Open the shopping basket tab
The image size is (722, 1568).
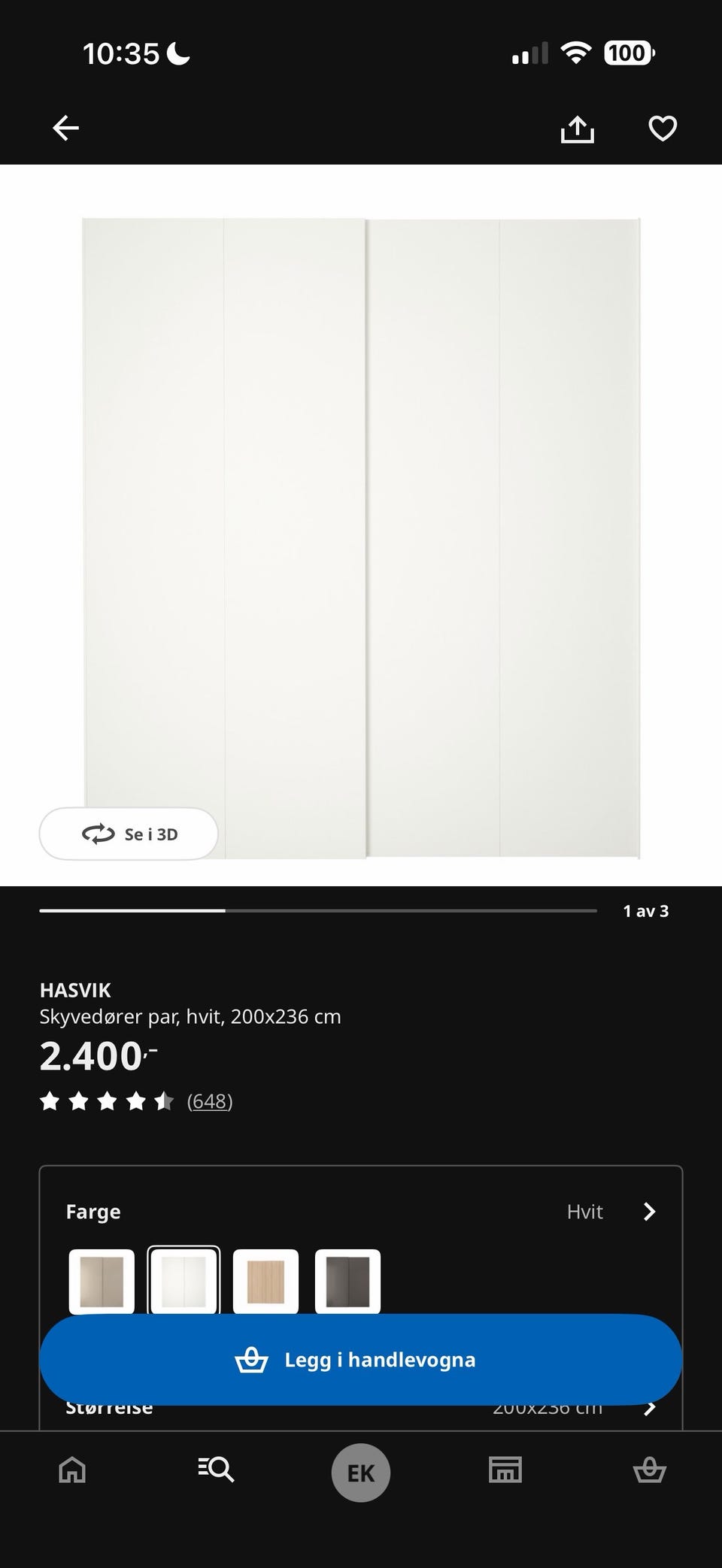pyautogui.click(x=649, y=1470)
